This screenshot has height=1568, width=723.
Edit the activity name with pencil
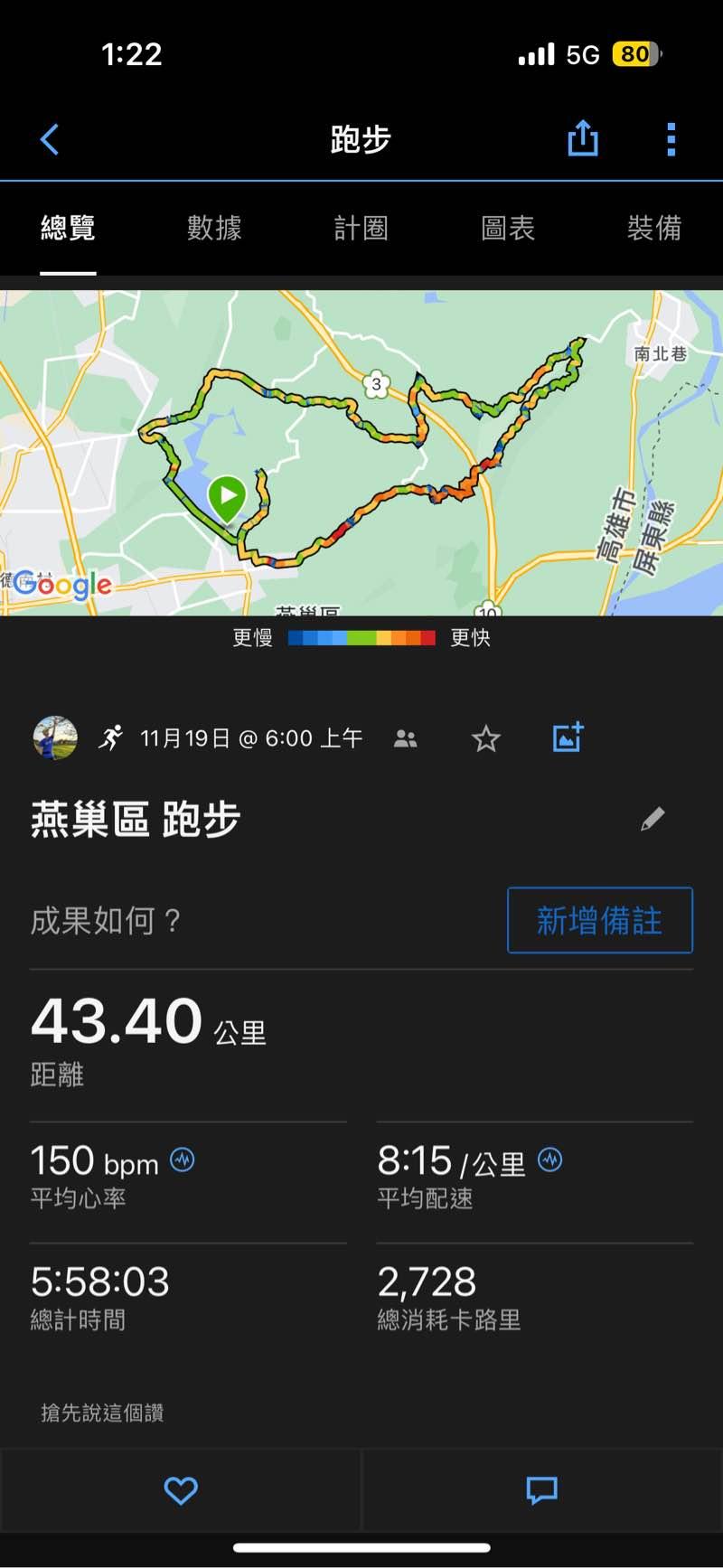pyautogui.click(x=653, y=819)
